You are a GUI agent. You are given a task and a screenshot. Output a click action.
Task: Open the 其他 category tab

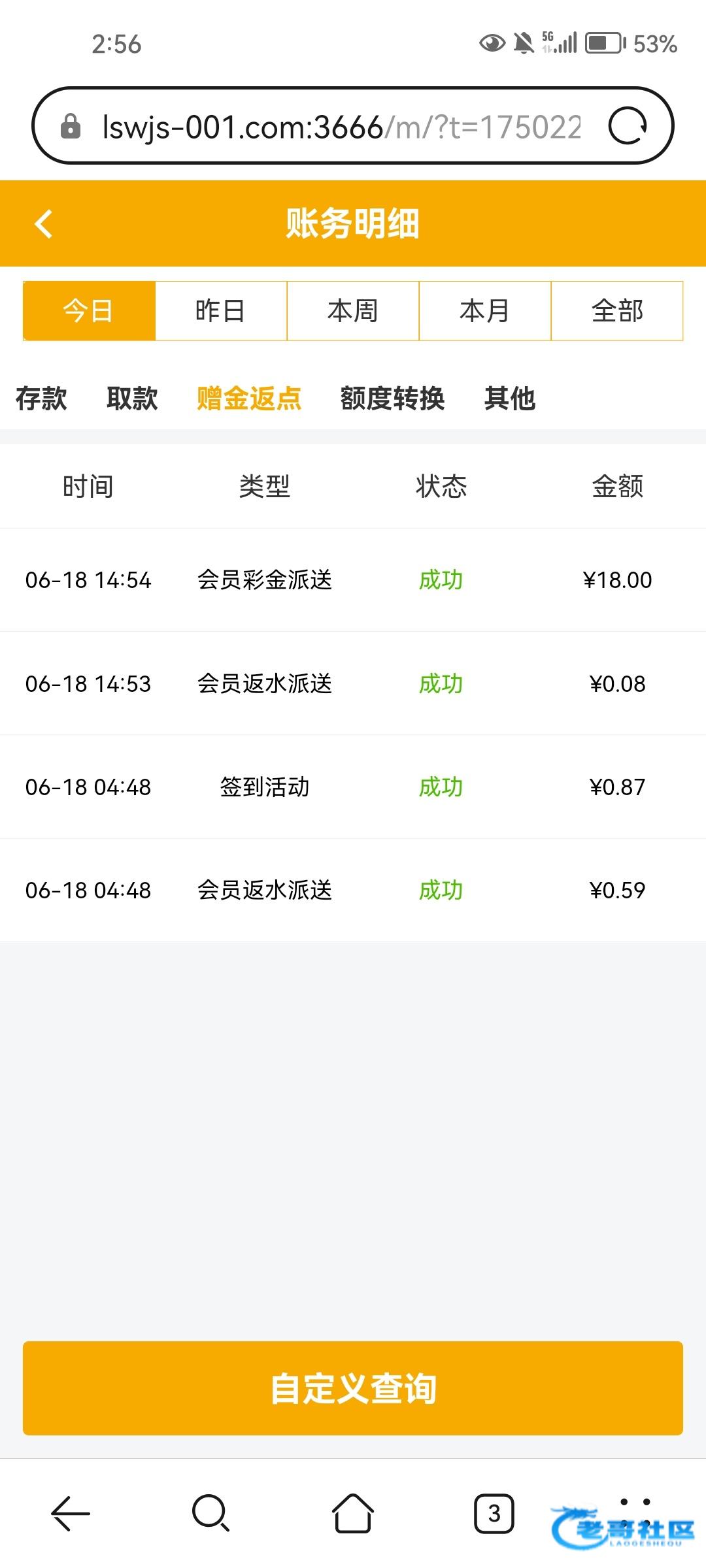point(510,398)
